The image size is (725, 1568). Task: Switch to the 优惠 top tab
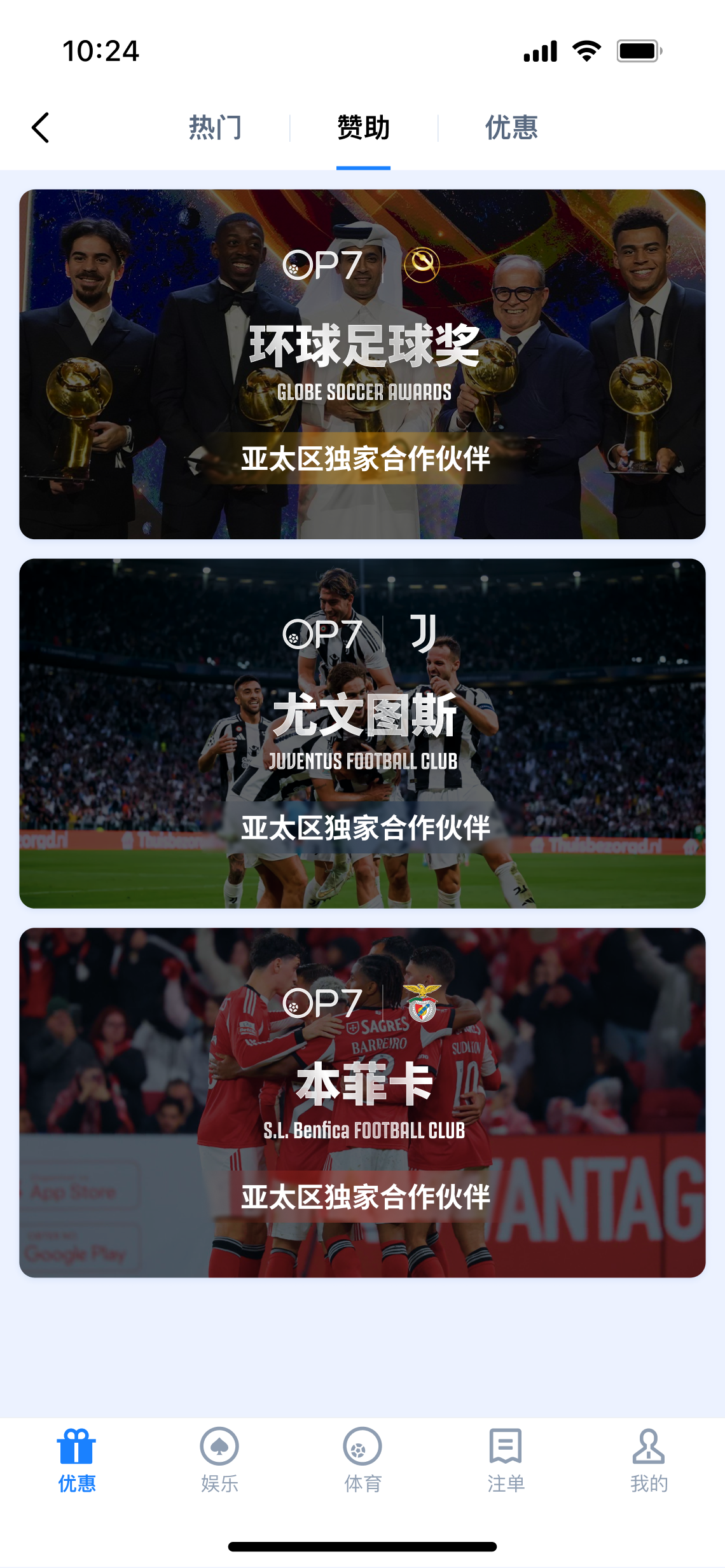[x=511, y=128]
